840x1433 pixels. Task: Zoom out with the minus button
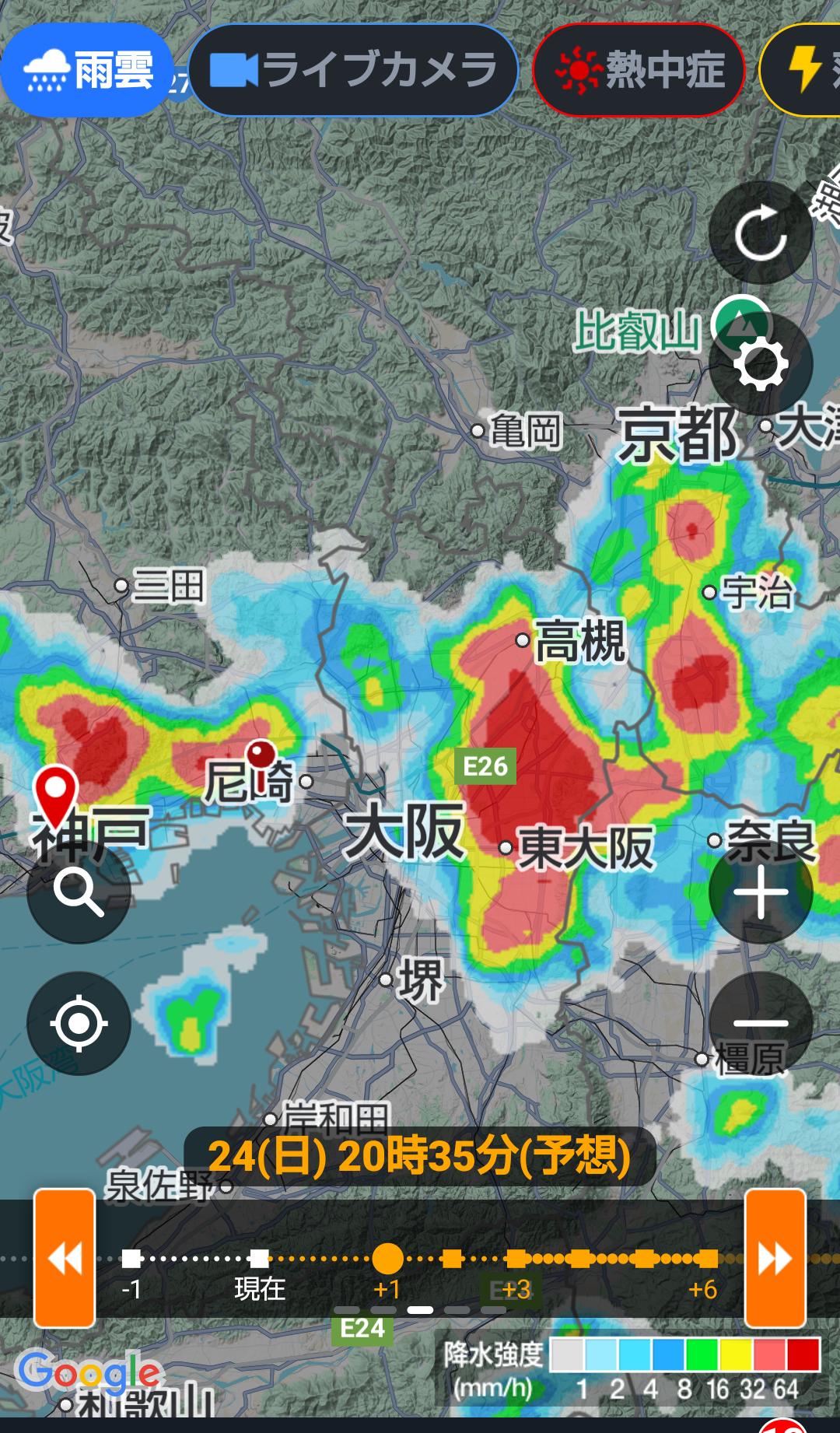pos(761,1023)
